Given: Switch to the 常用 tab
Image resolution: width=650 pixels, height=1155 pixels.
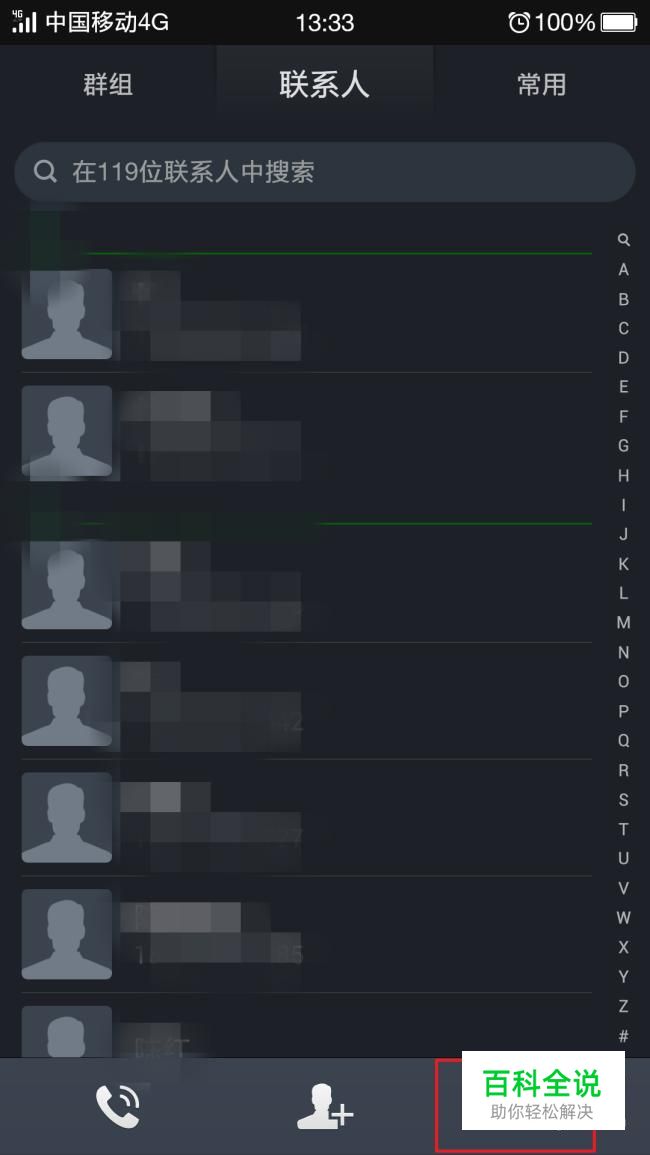Looking at the screenshot, I should pos(542,85).
